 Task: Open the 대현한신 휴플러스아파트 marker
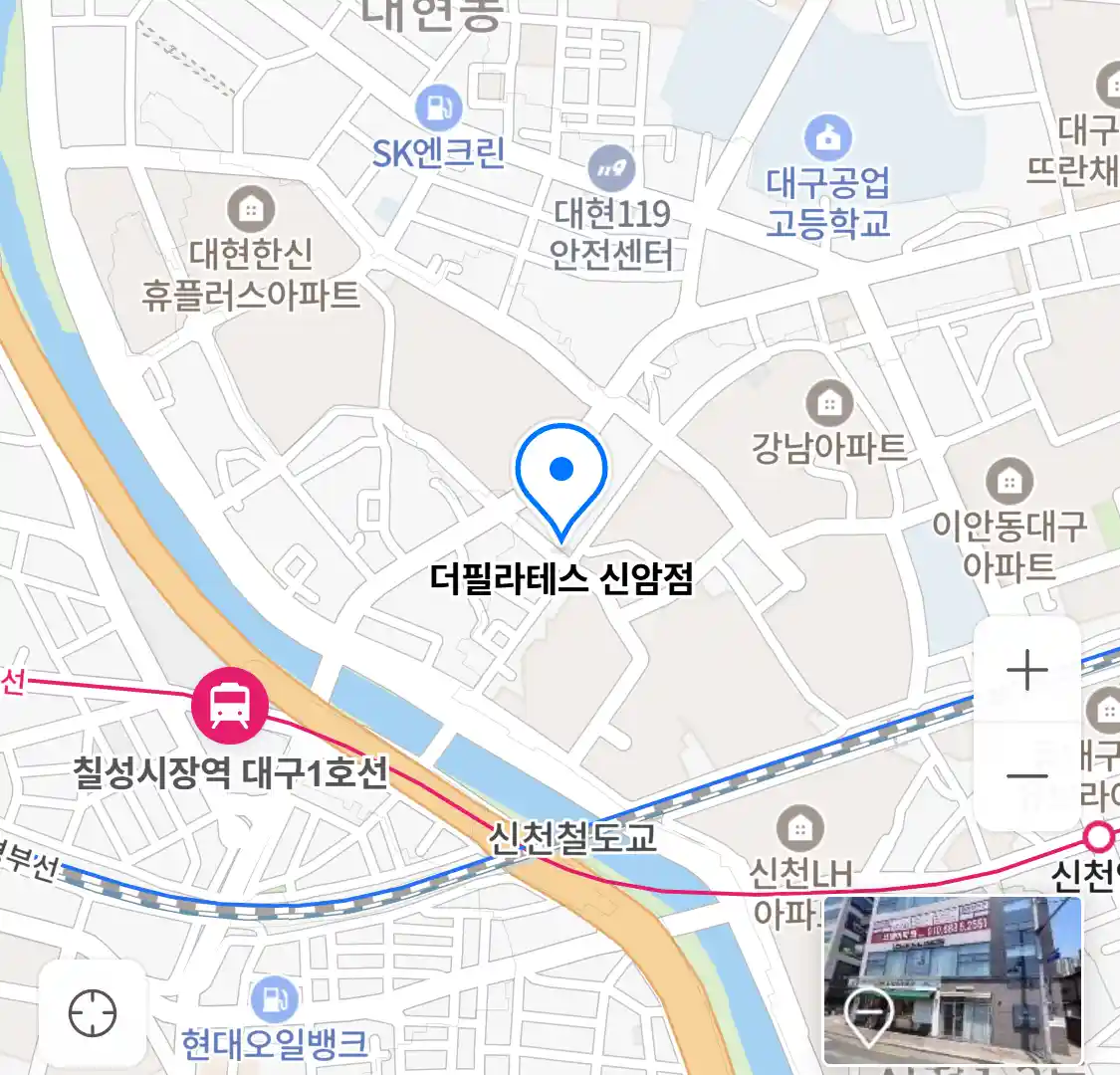[251, 210]
